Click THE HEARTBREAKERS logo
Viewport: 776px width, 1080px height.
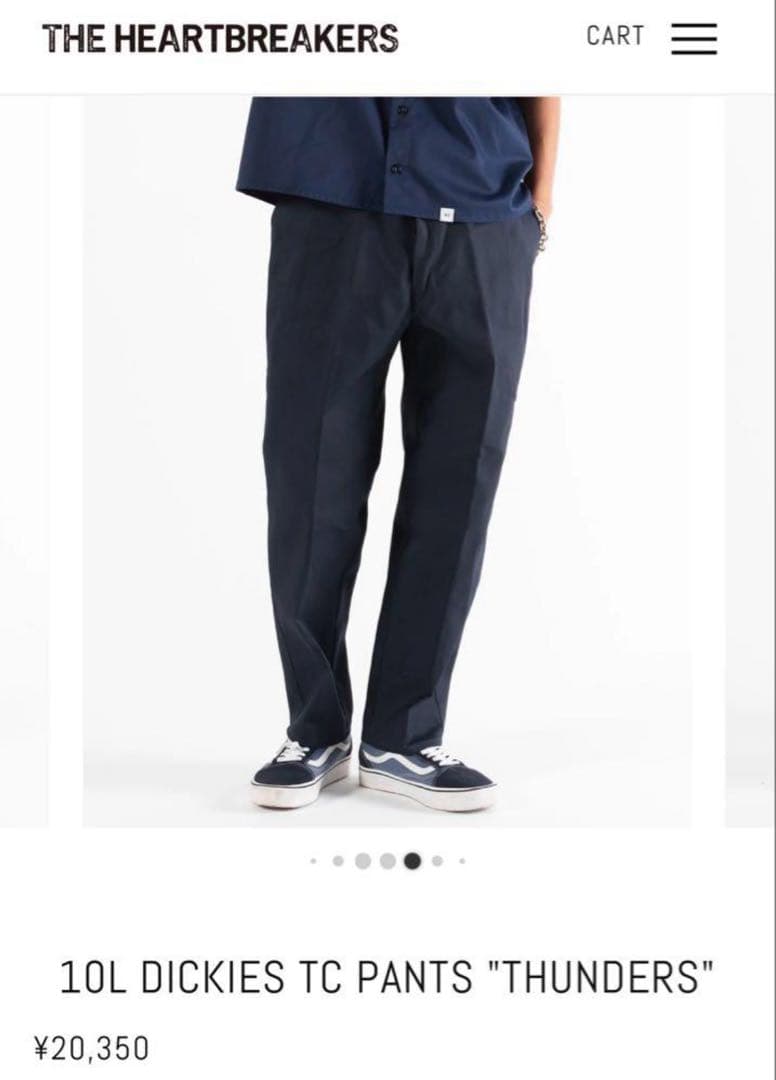[x=216, y=37]
